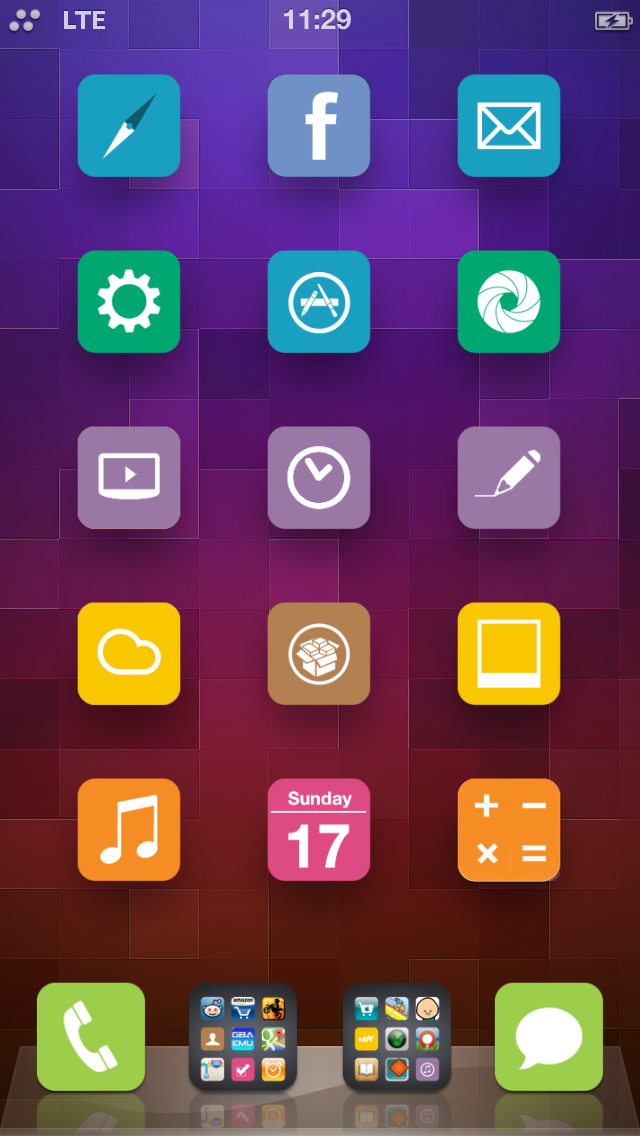The image size is (640, 1136).
Task: Open the Settings gear app
Action: (x=129, y=301)
